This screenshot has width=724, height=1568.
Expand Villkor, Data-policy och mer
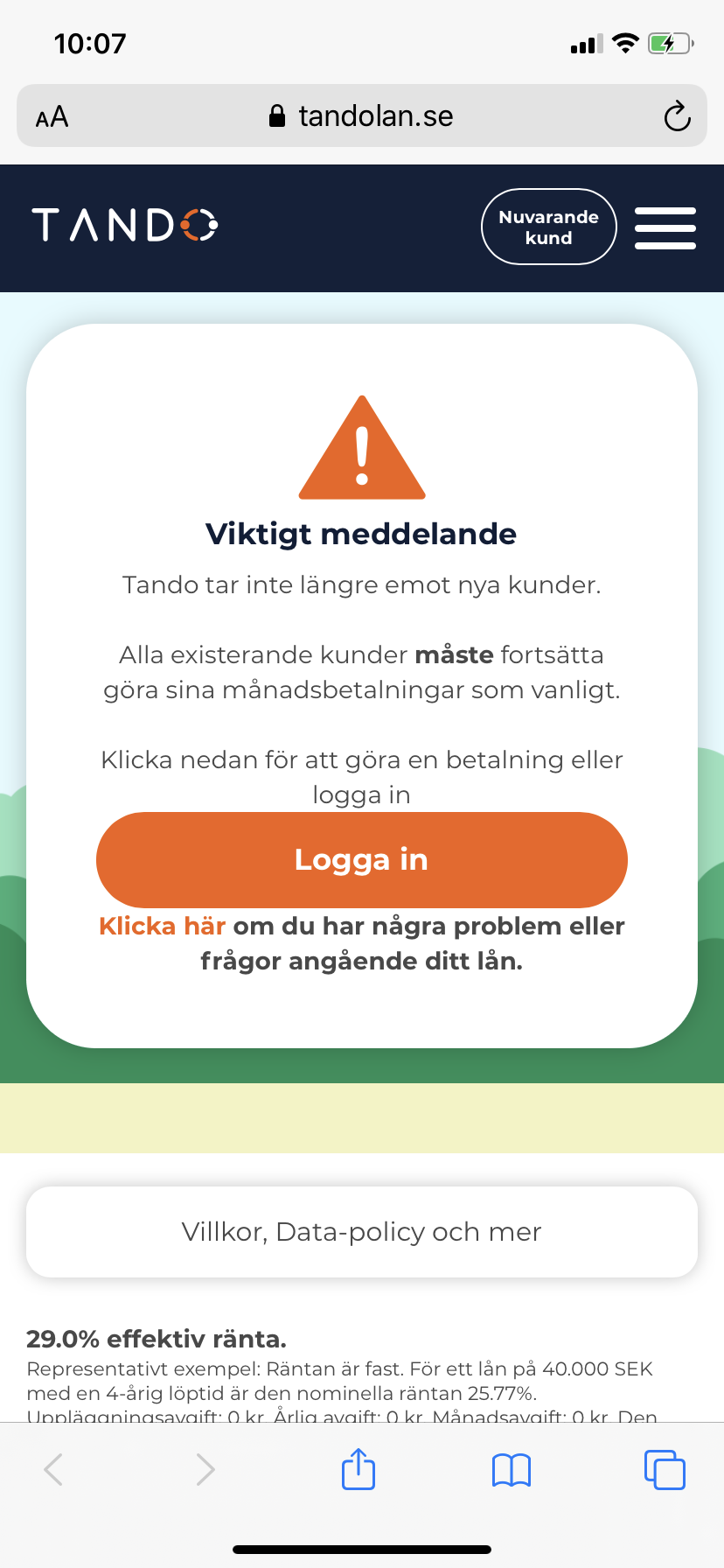[362, 1232]
